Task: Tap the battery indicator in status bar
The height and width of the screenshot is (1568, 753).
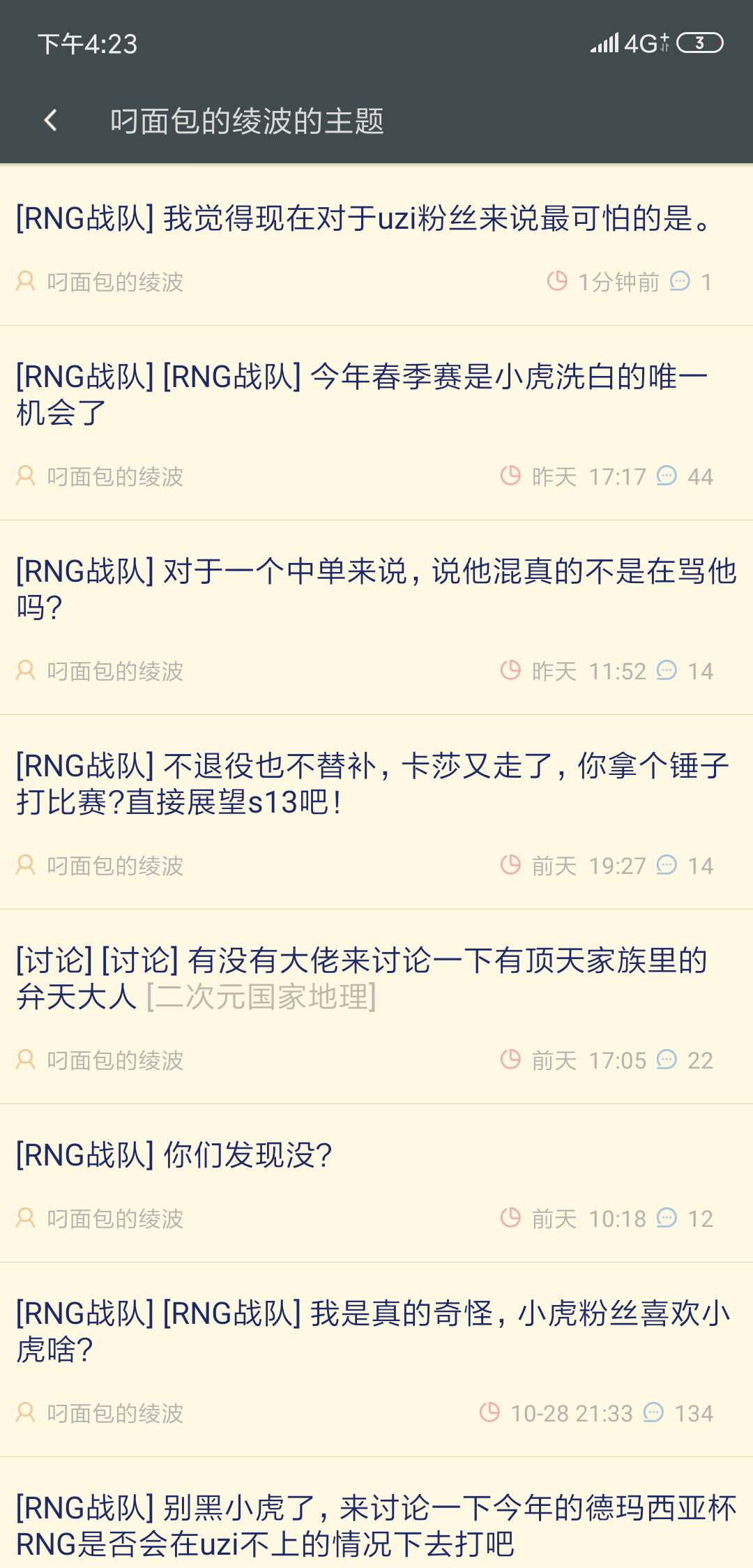Action: (x=699, y=43)
